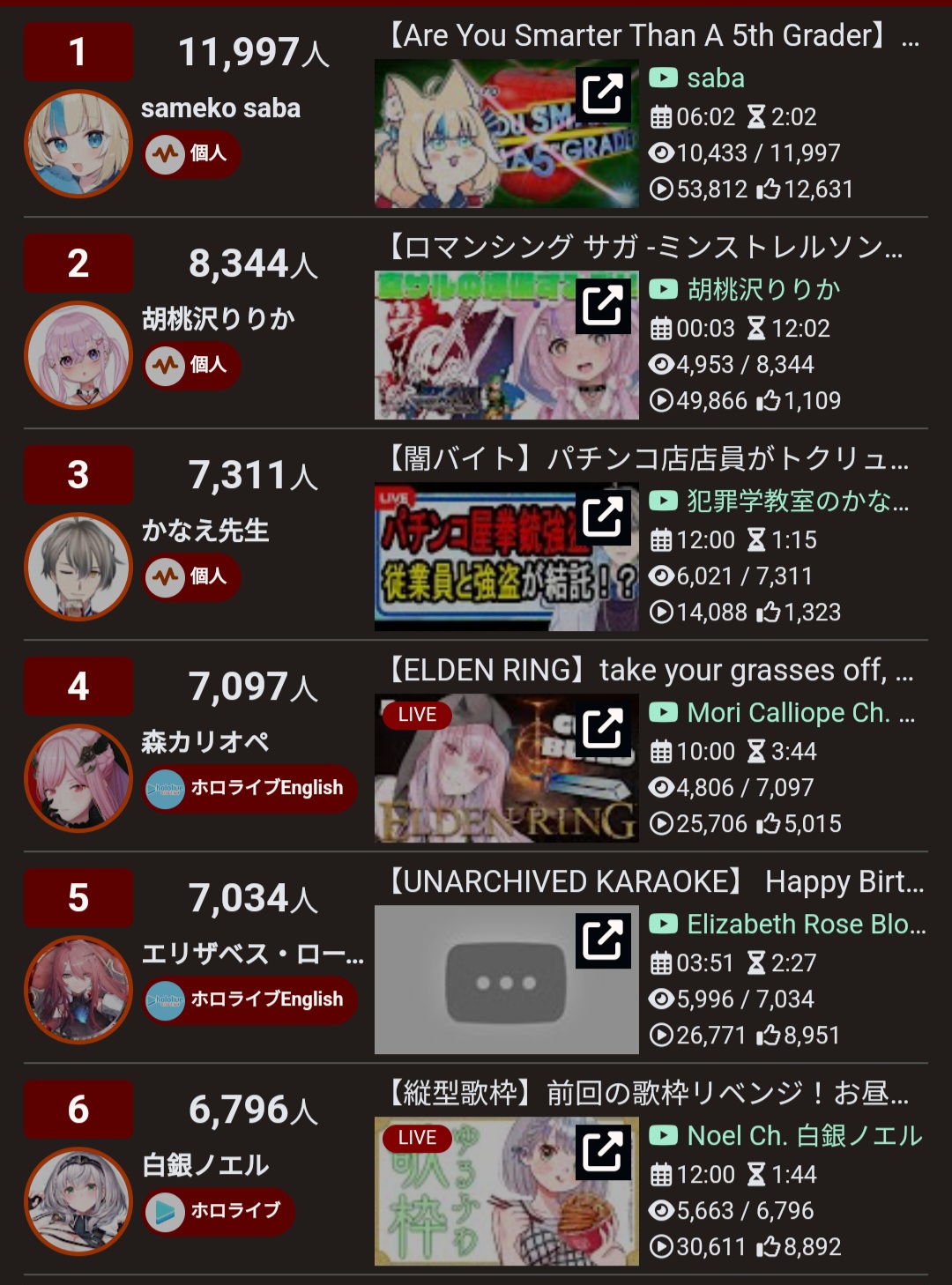Open かなえ先生 avatar profile
This screenshot has width=952, height=1285.
(x=78, y=567)
